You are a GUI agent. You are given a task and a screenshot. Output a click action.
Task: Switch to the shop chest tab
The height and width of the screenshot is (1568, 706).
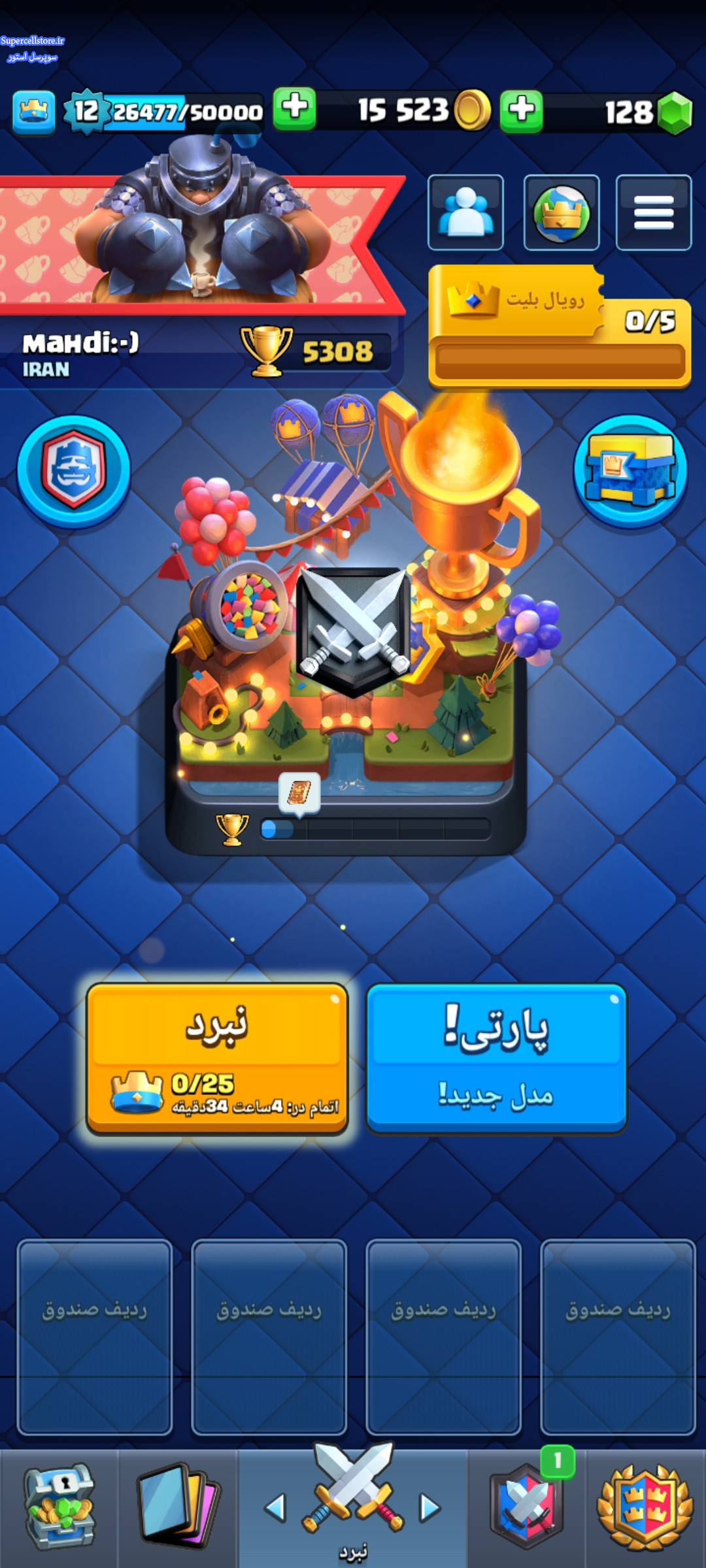click(59, 1508)
